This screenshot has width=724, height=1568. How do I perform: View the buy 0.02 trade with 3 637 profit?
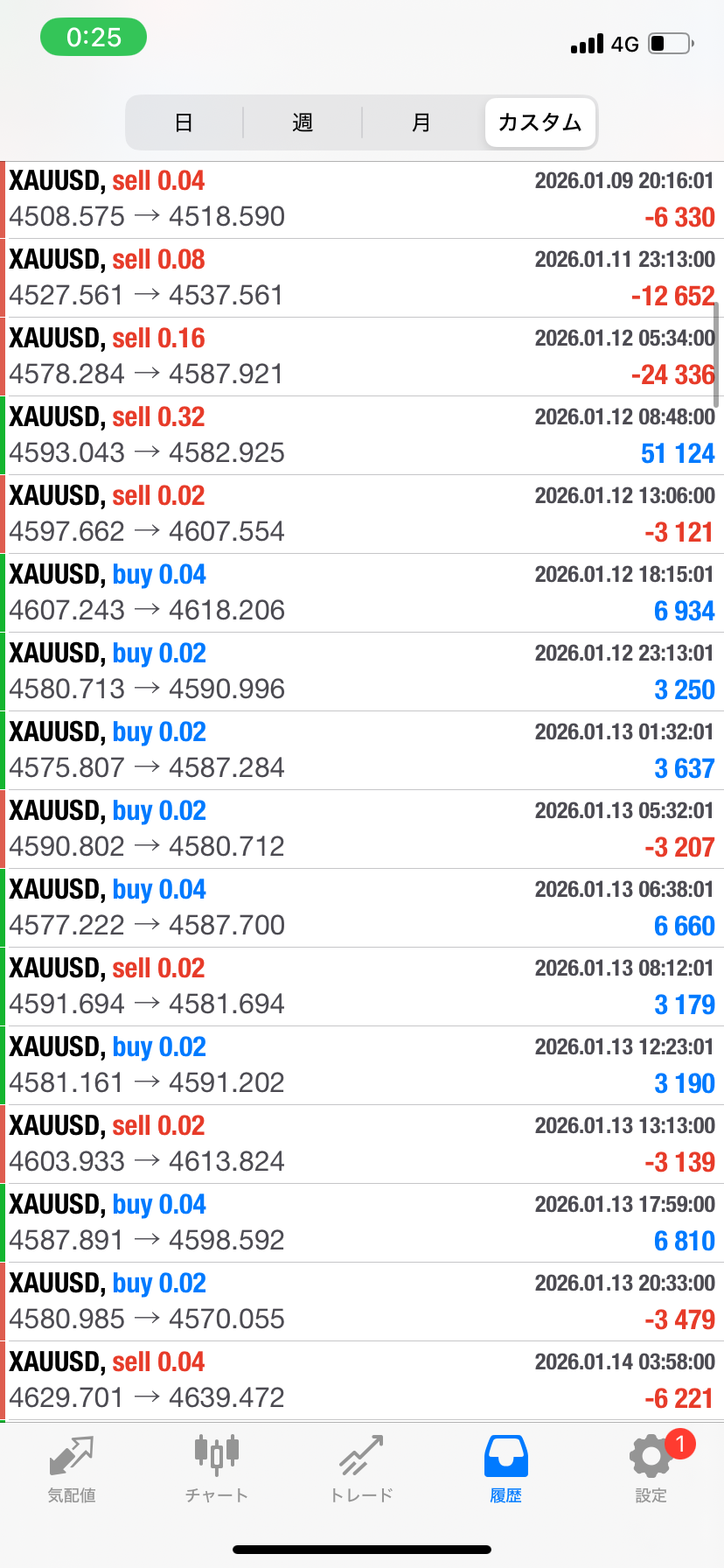point(362,751)
